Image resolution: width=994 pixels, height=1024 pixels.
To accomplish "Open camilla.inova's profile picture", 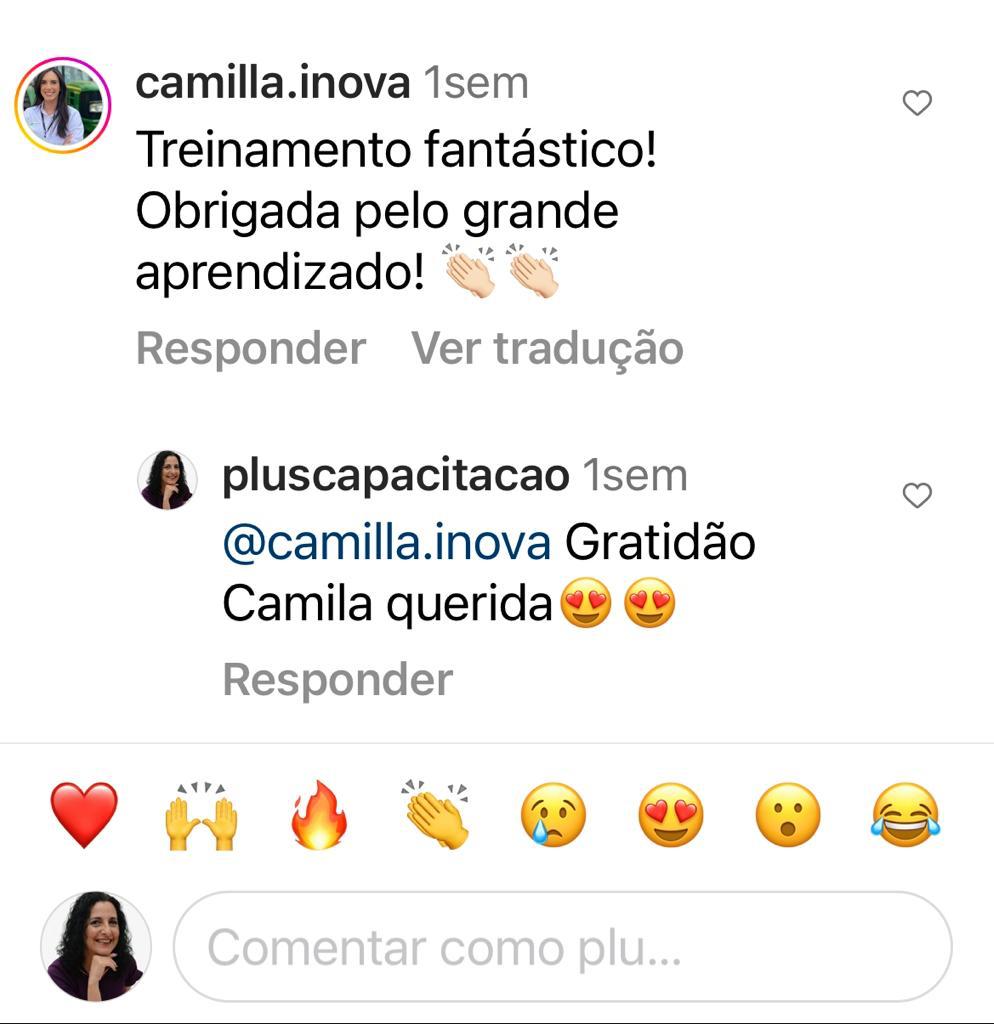I will coord(62,105).
